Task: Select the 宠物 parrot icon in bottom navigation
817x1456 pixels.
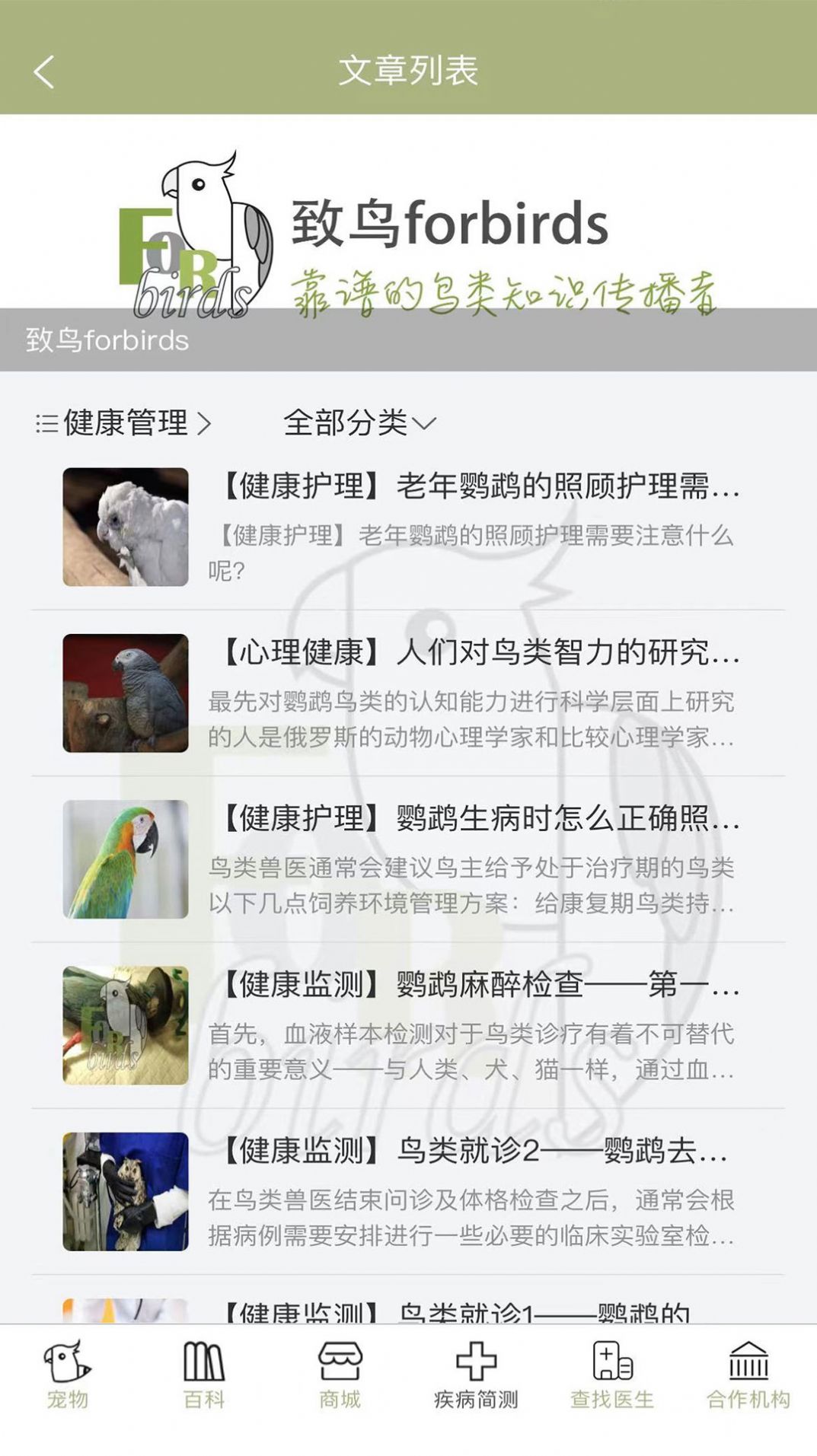Action: pyautogui.click(x=69, y=1370)
